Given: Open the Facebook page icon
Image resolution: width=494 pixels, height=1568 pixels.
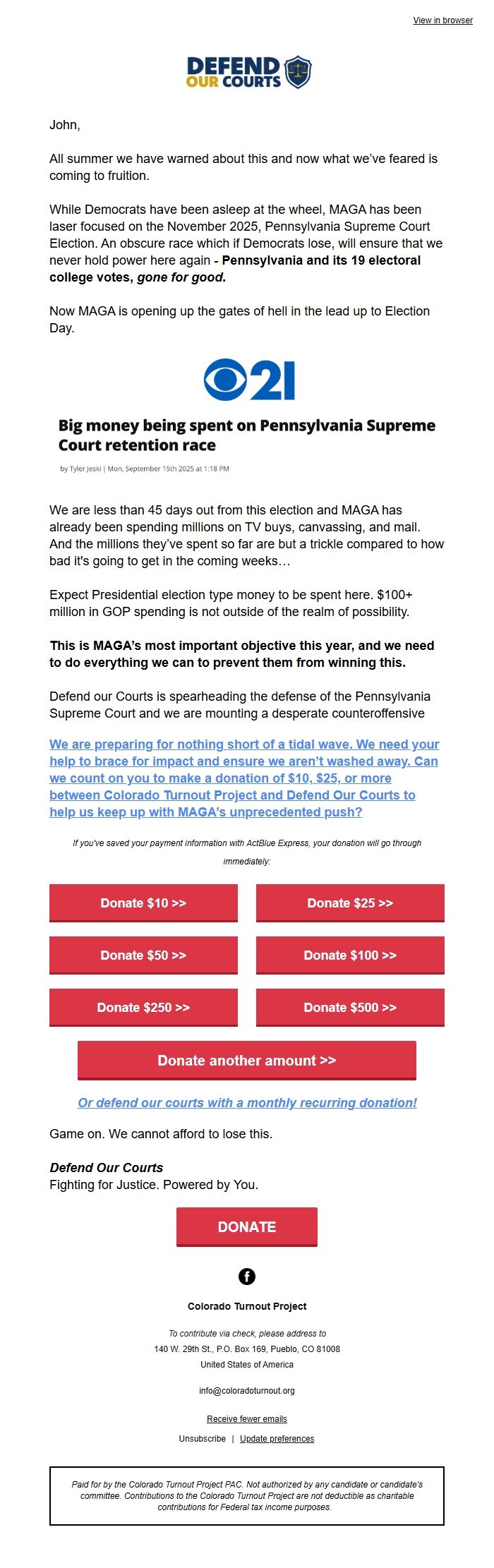Looking at the screenshot, I should 247,1276.
